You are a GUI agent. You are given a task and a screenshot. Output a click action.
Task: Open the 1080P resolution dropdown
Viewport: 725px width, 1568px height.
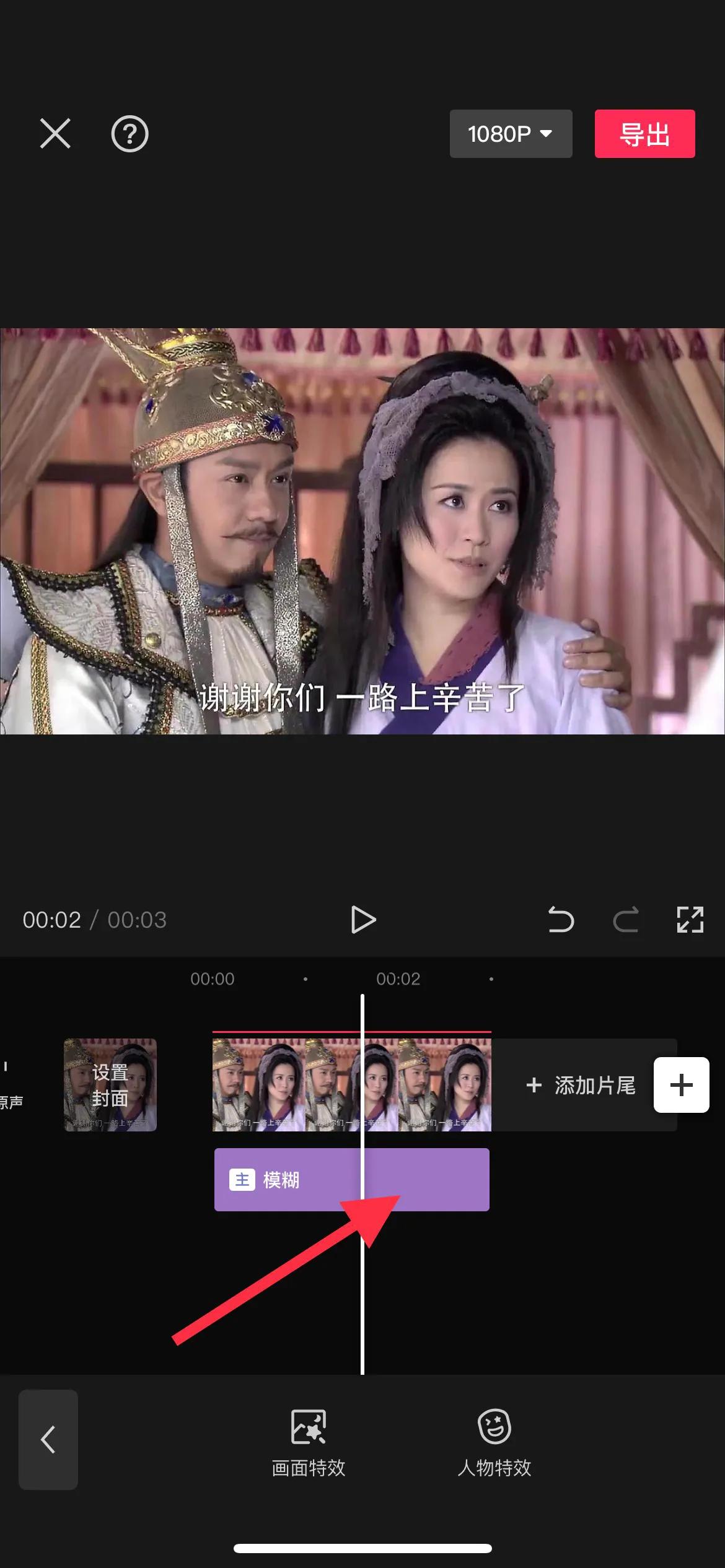click(x=511, y=134)
